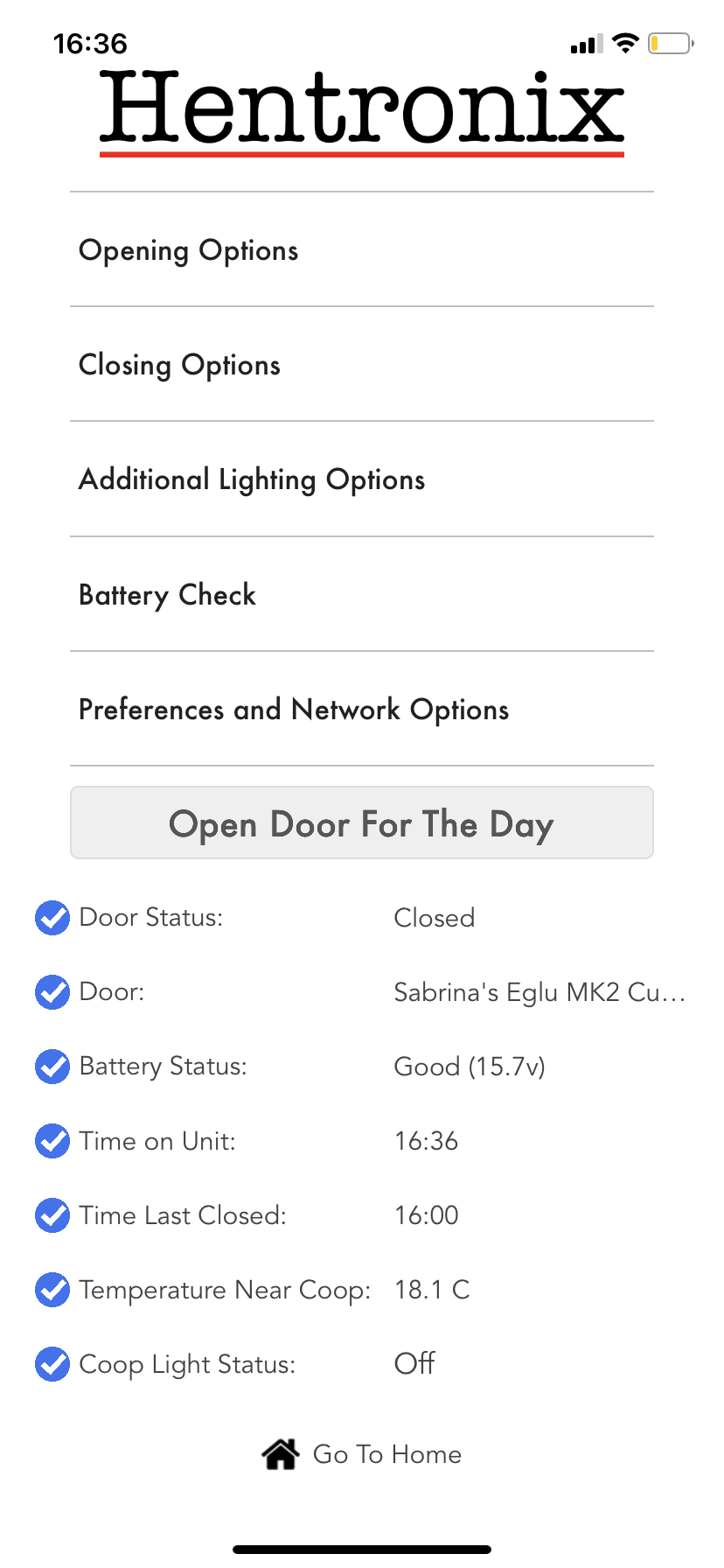The width and height of the screenshot is (724, 1568).
Task: Tap Go To Home link
Action: 362,1454
